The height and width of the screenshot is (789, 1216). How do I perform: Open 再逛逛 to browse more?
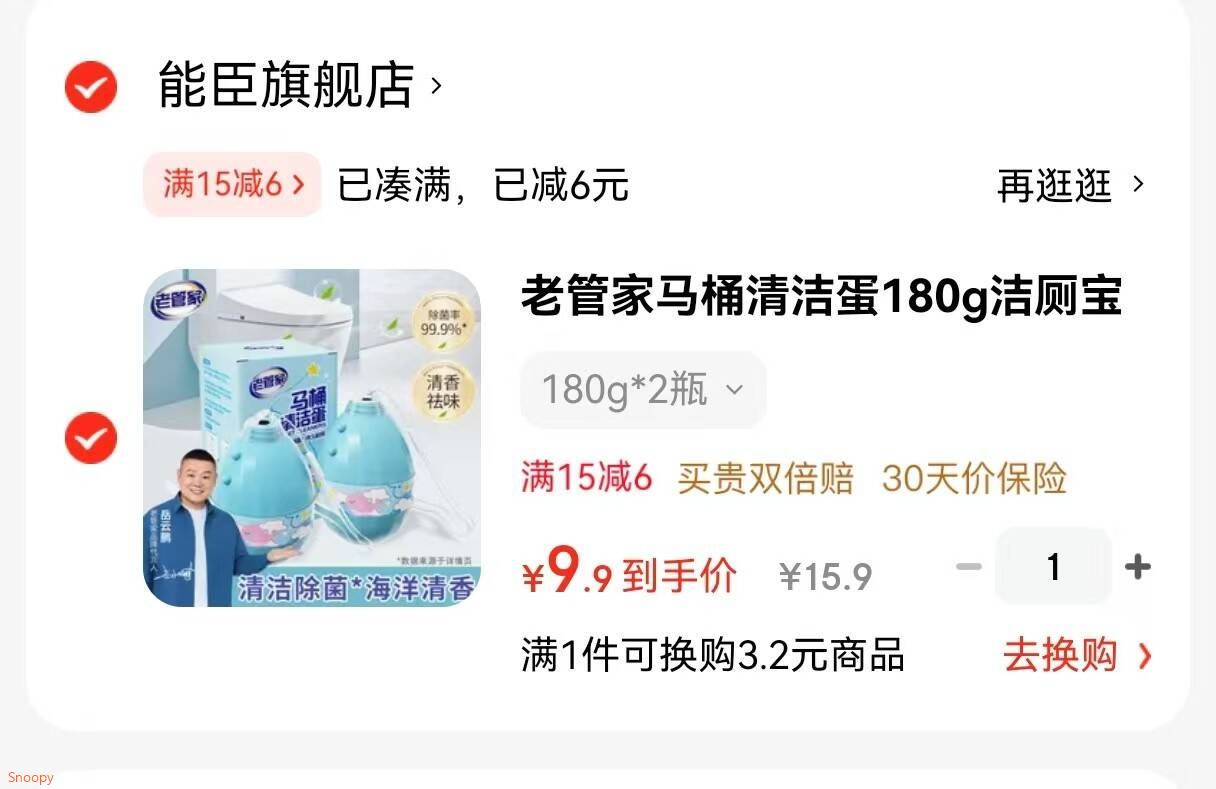point(1070,186)
